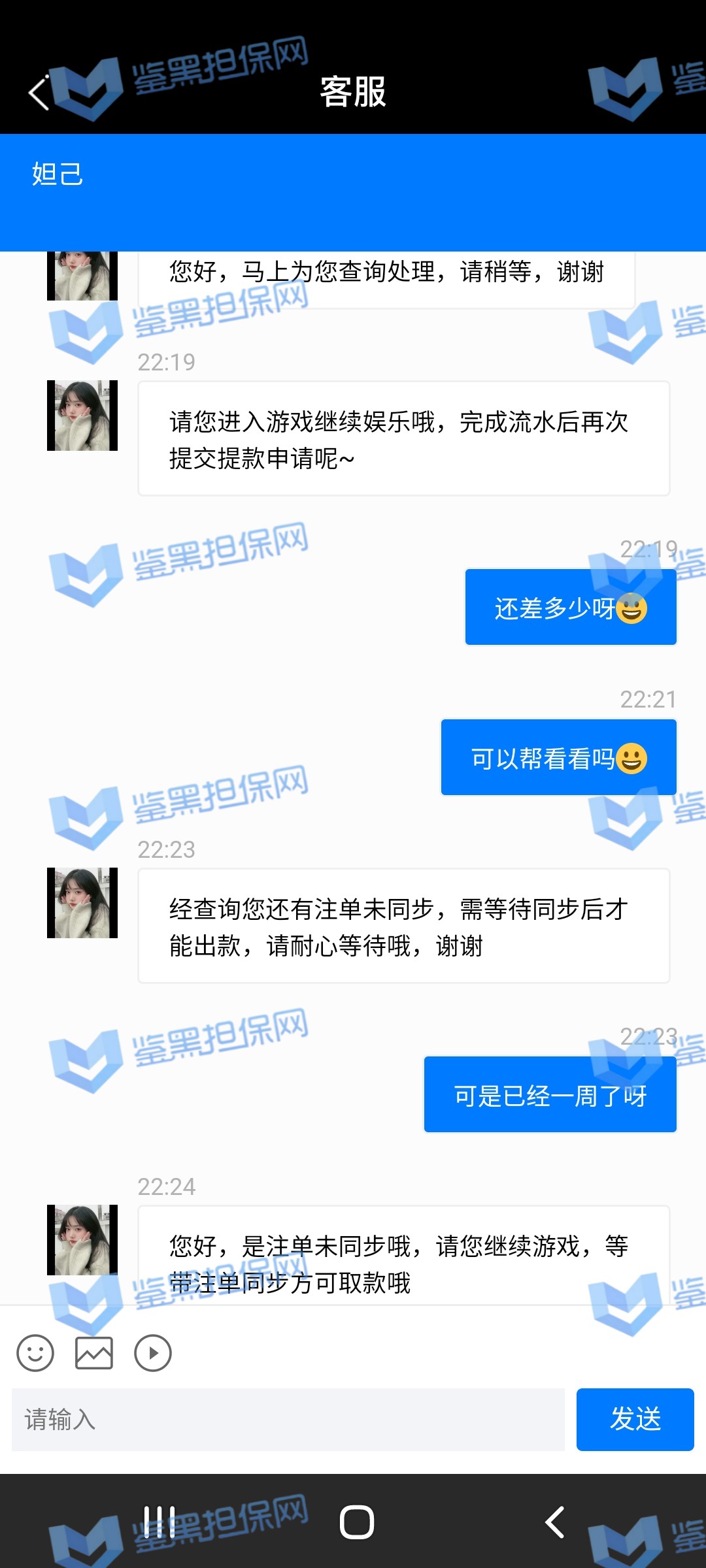
Task: Focus the 请输入 message field
Action: 288,1419
